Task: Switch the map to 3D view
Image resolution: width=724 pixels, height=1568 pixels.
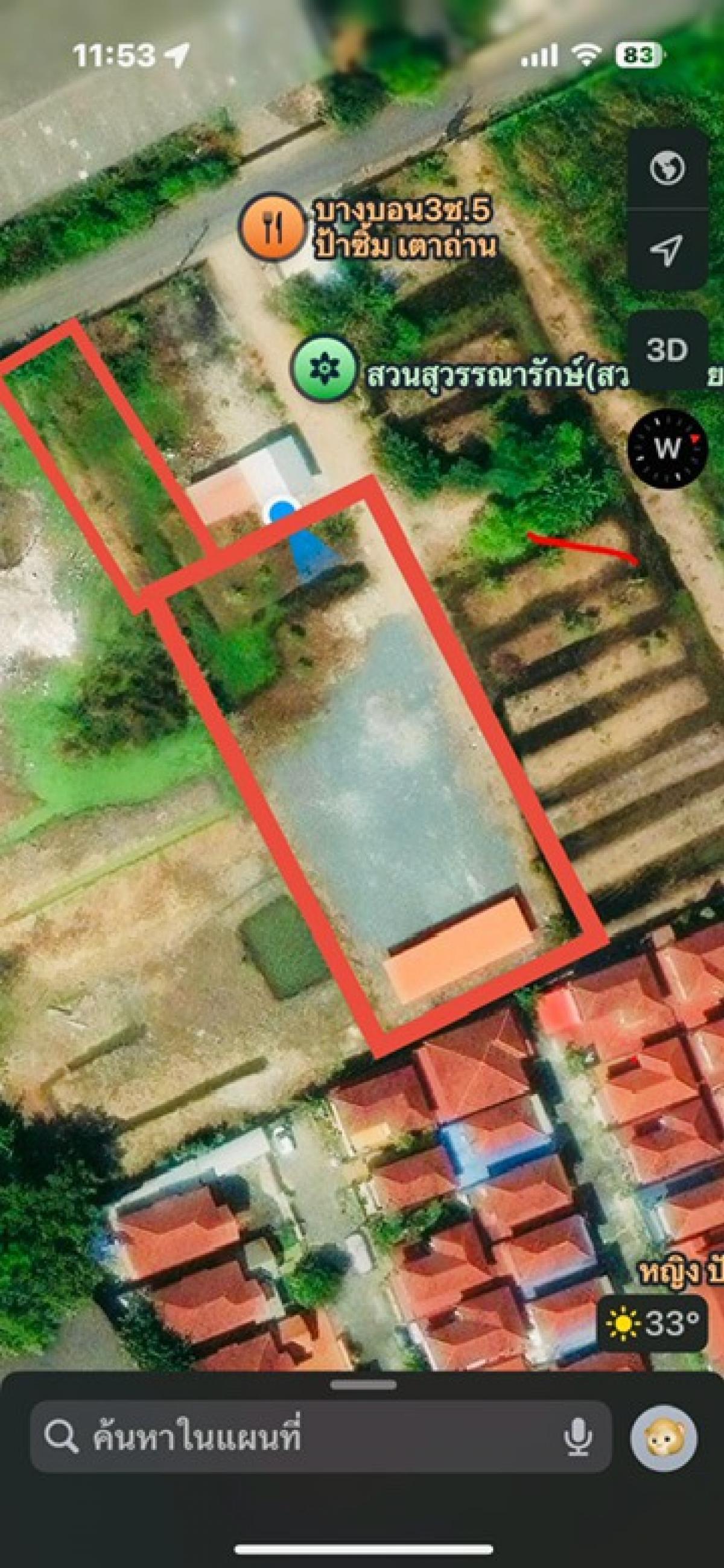Action: (667, 350)
